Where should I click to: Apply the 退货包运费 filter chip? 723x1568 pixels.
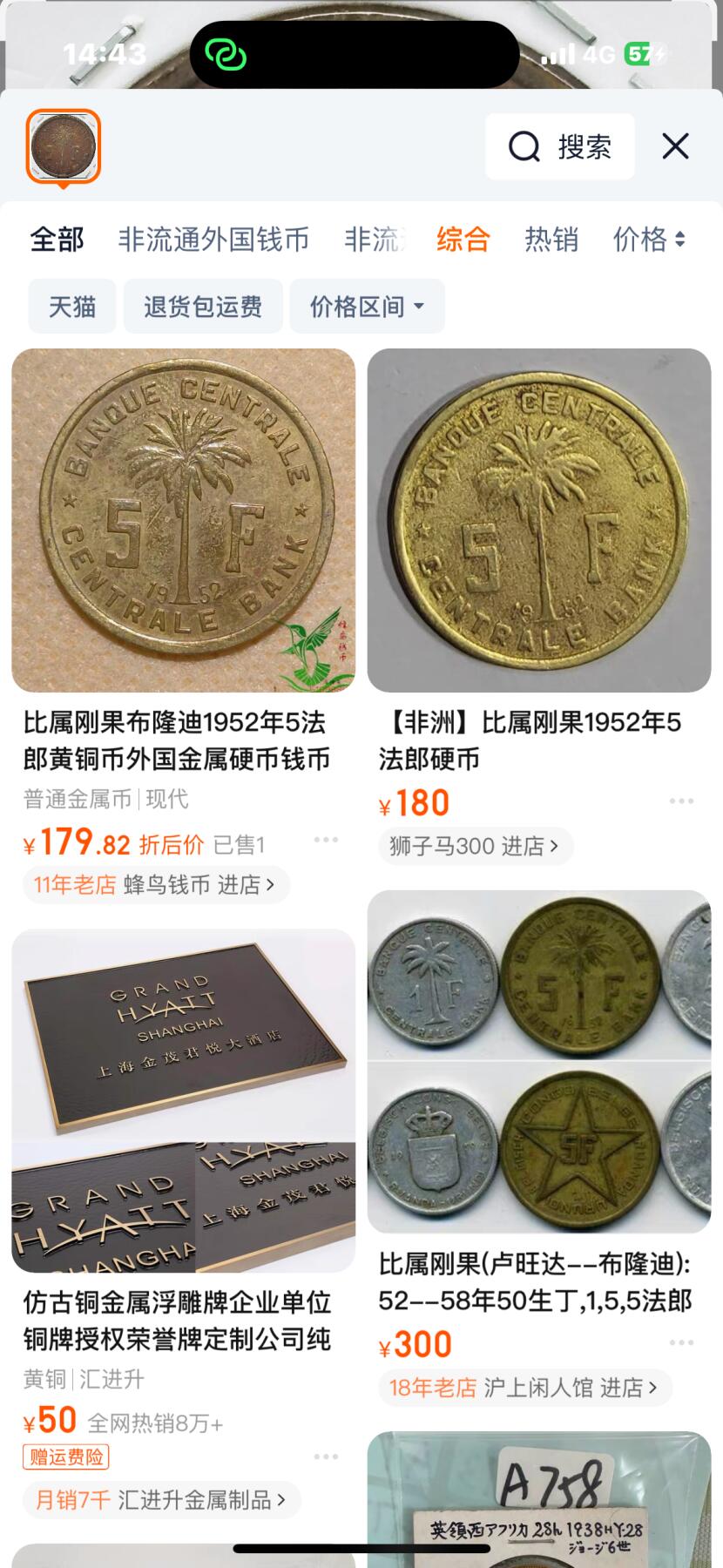(x=203, y=307)
